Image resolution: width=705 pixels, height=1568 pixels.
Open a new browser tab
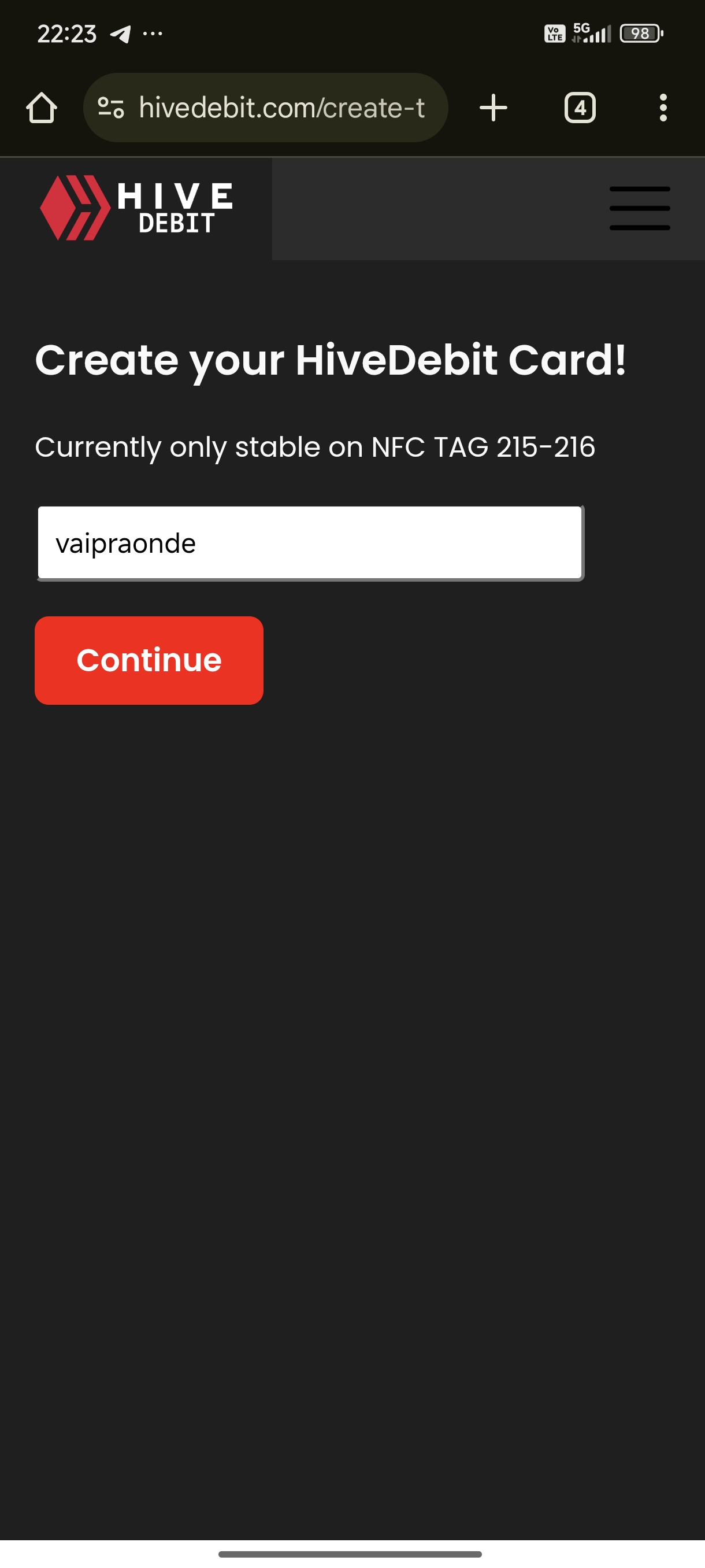point(493,108)
